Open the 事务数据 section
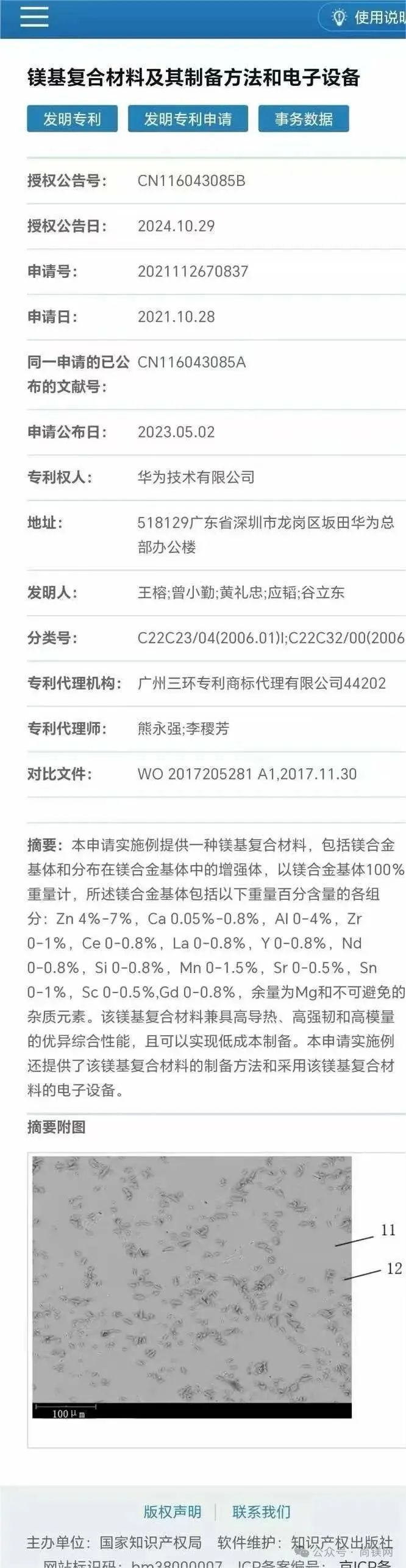The width and height of the screenshot is (406, 1568). coord(304,119)
